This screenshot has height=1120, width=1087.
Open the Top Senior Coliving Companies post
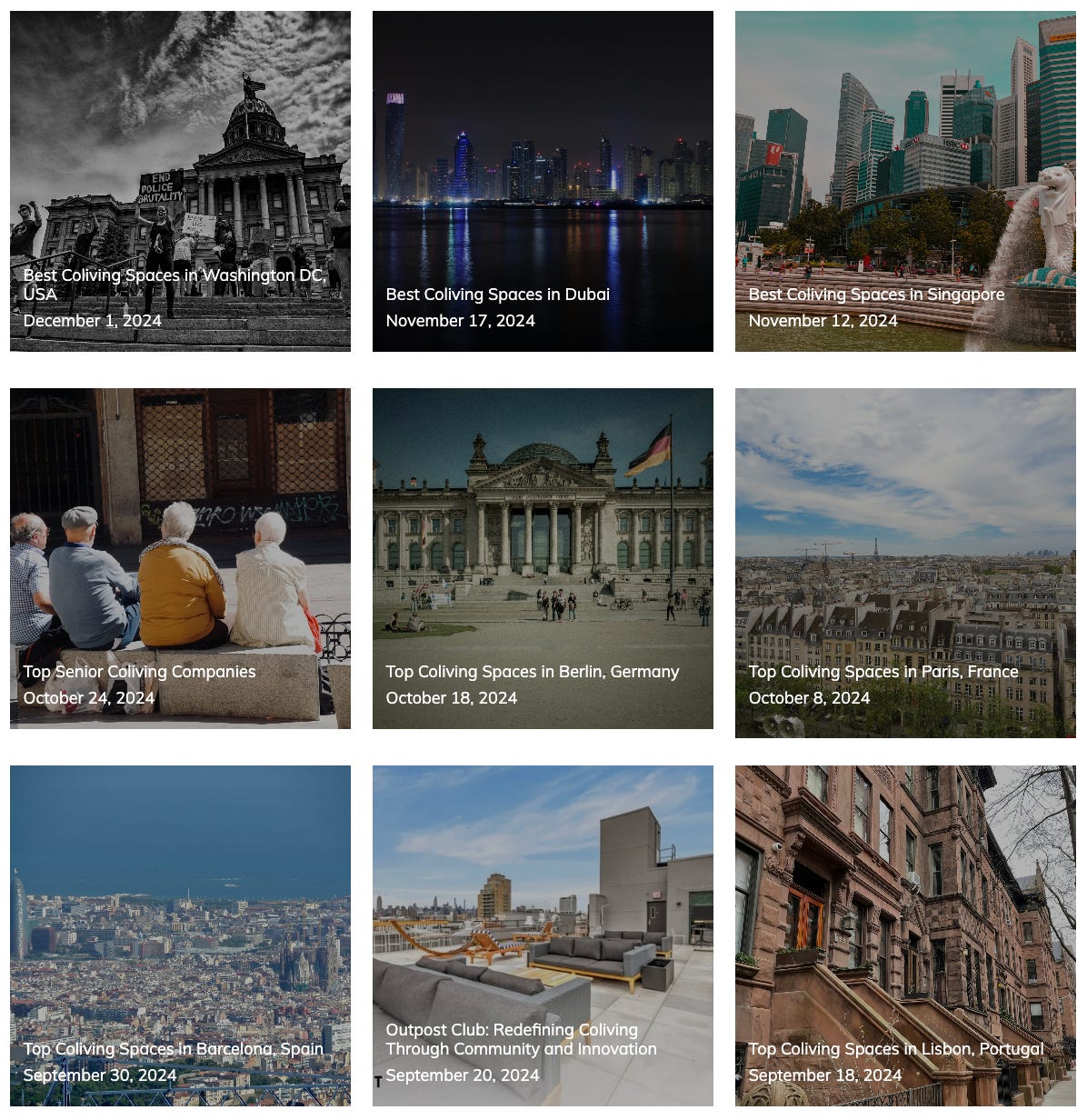click(x=139, y=672)
